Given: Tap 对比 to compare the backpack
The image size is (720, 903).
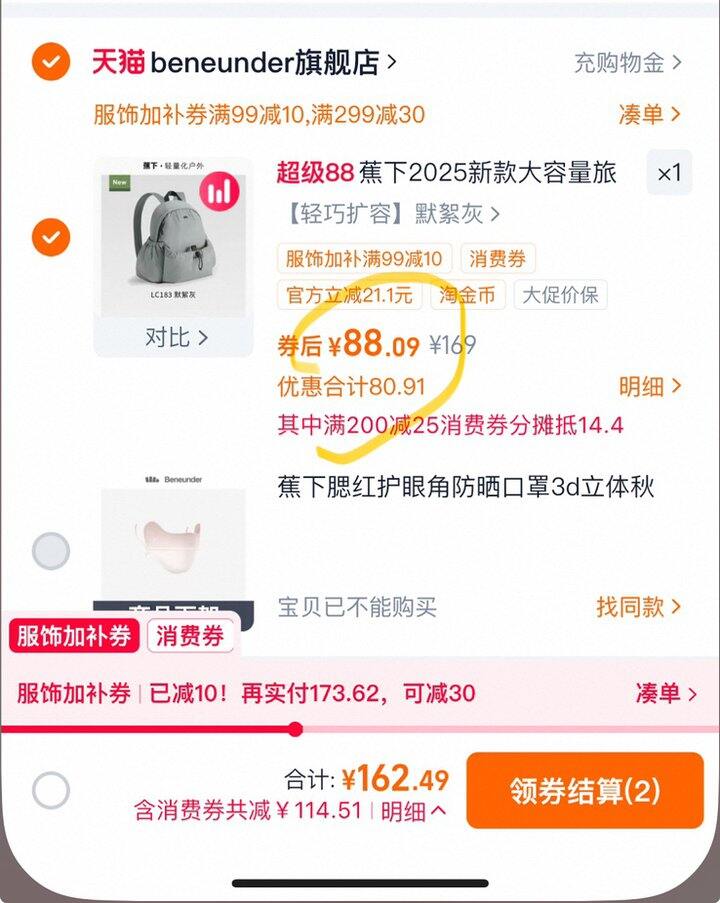Looking at the screenshot, I should click(176, 337).
